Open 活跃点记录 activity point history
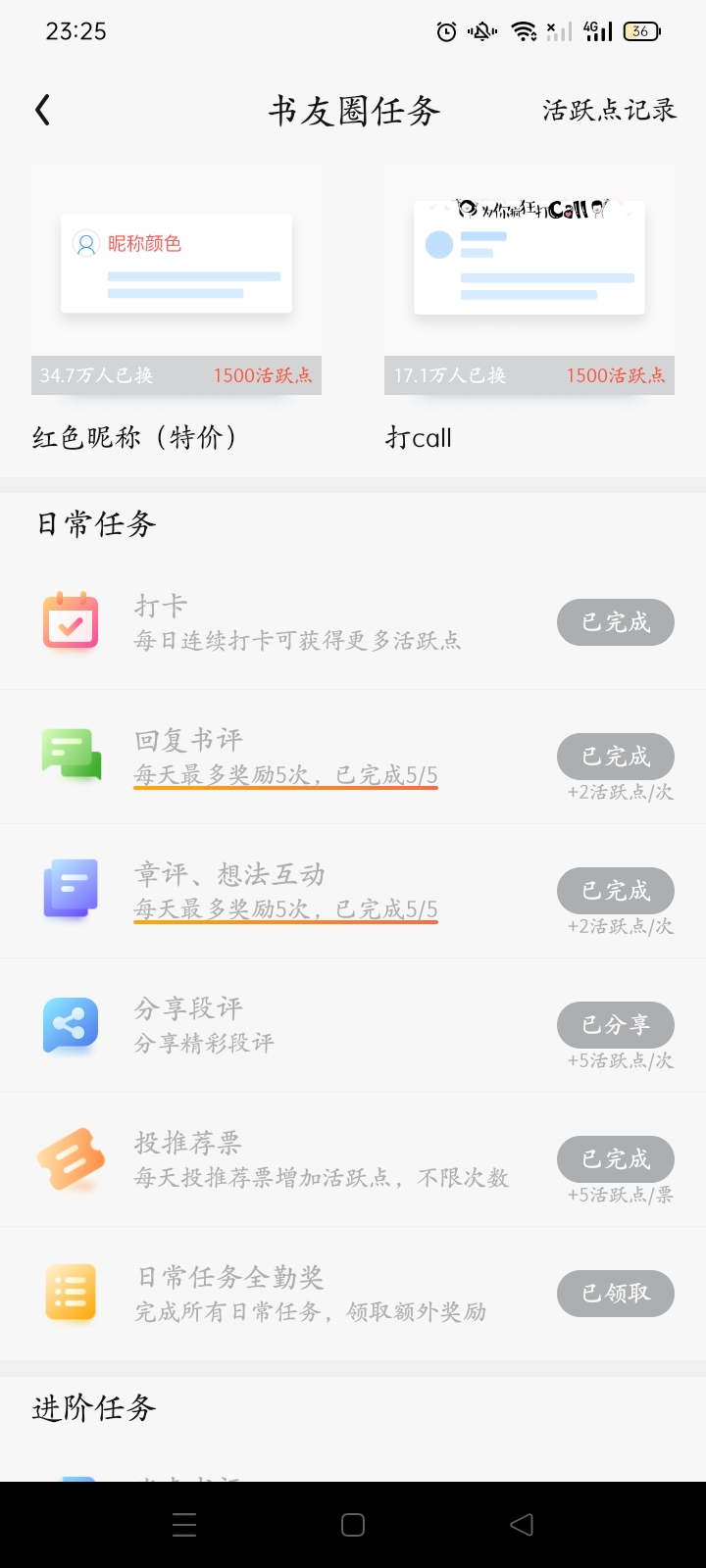The height and width of the screenshot is (1568, 706). point(609,110)
